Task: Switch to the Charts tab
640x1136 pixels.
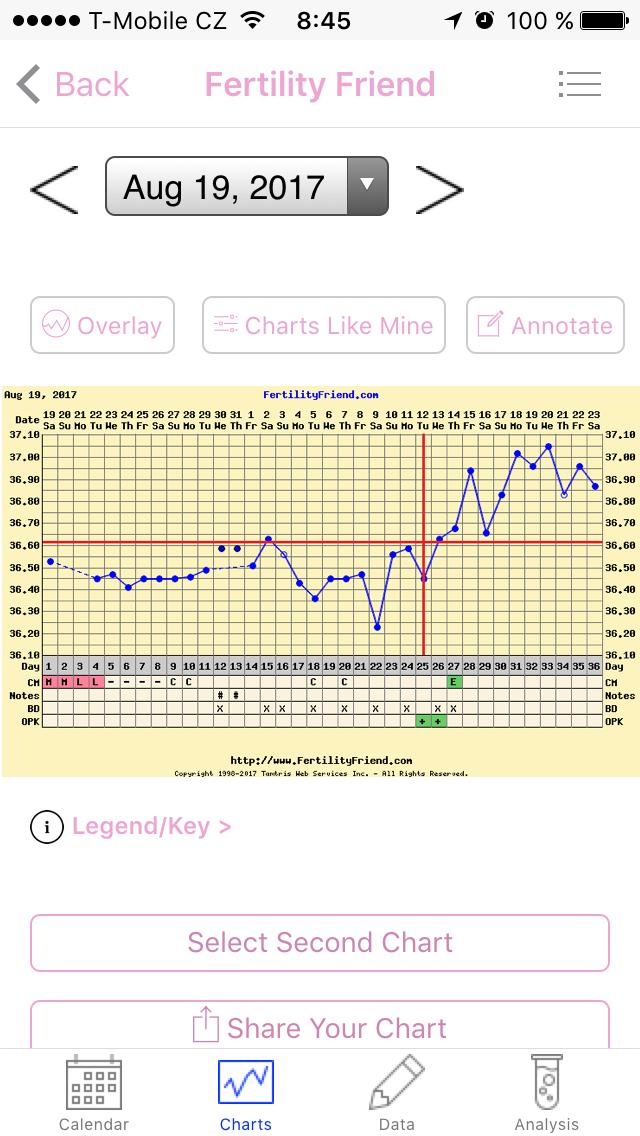Action: pyautogui.click(x=246, y=1094)
